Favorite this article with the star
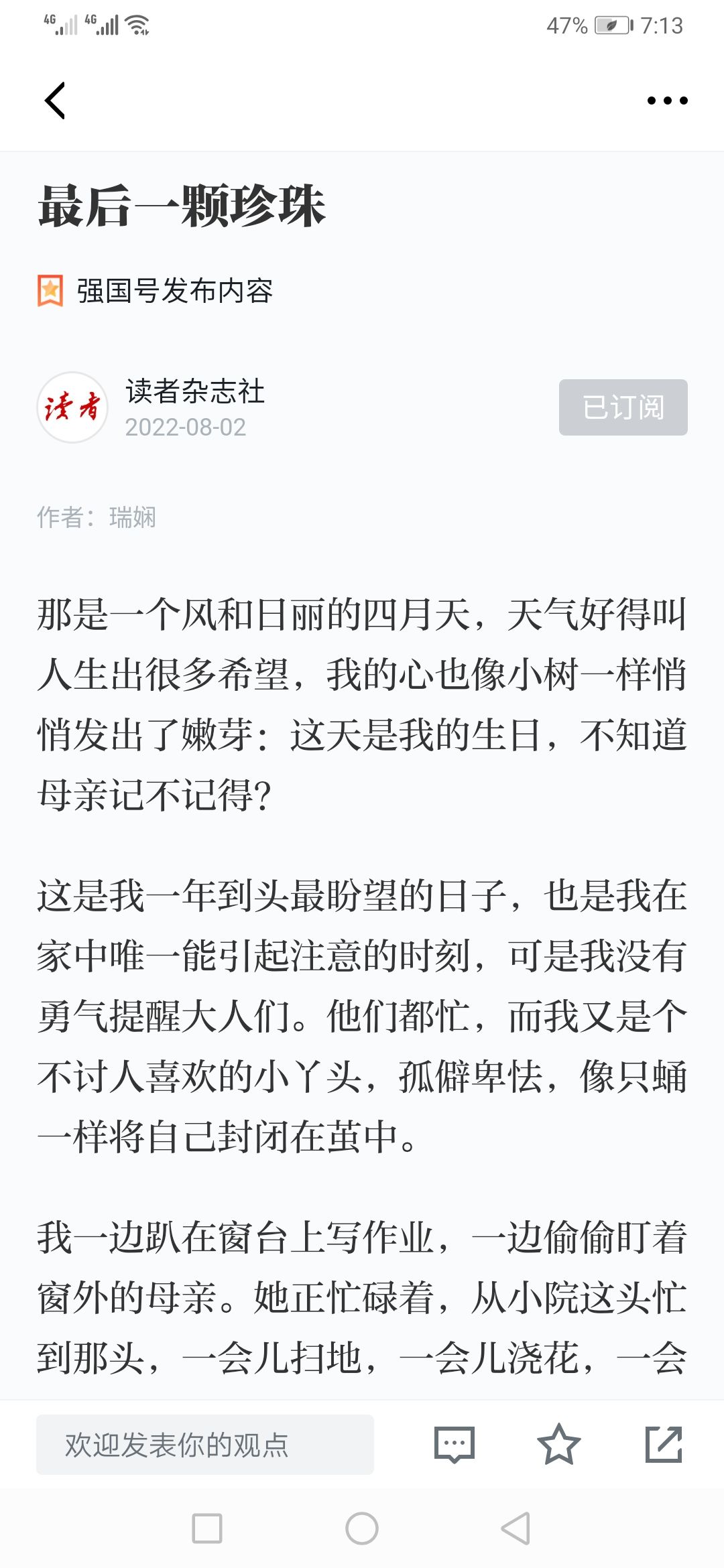This screenshot has height=1568, width=724. tap(558, 1444)
